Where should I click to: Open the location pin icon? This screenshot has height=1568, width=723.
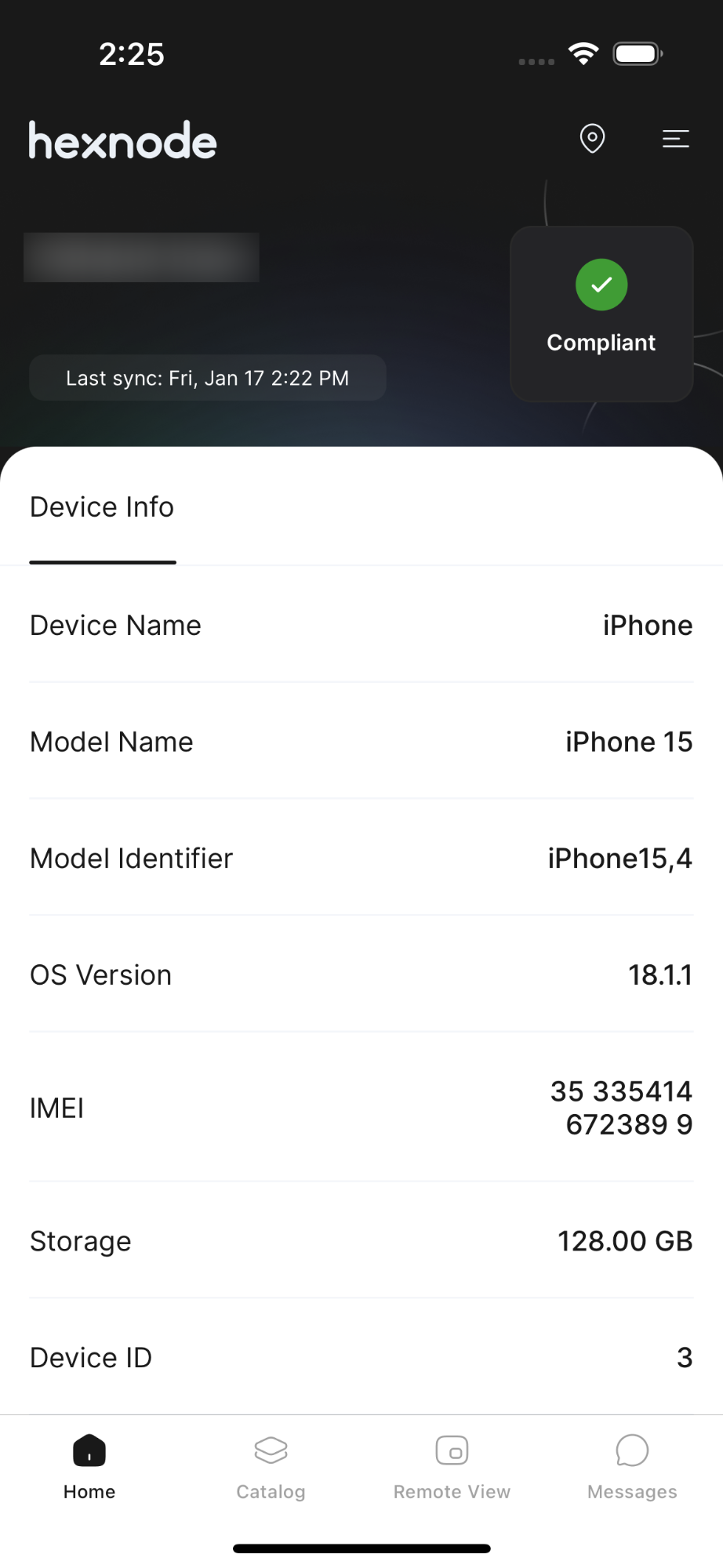click(x=592, y=139)
